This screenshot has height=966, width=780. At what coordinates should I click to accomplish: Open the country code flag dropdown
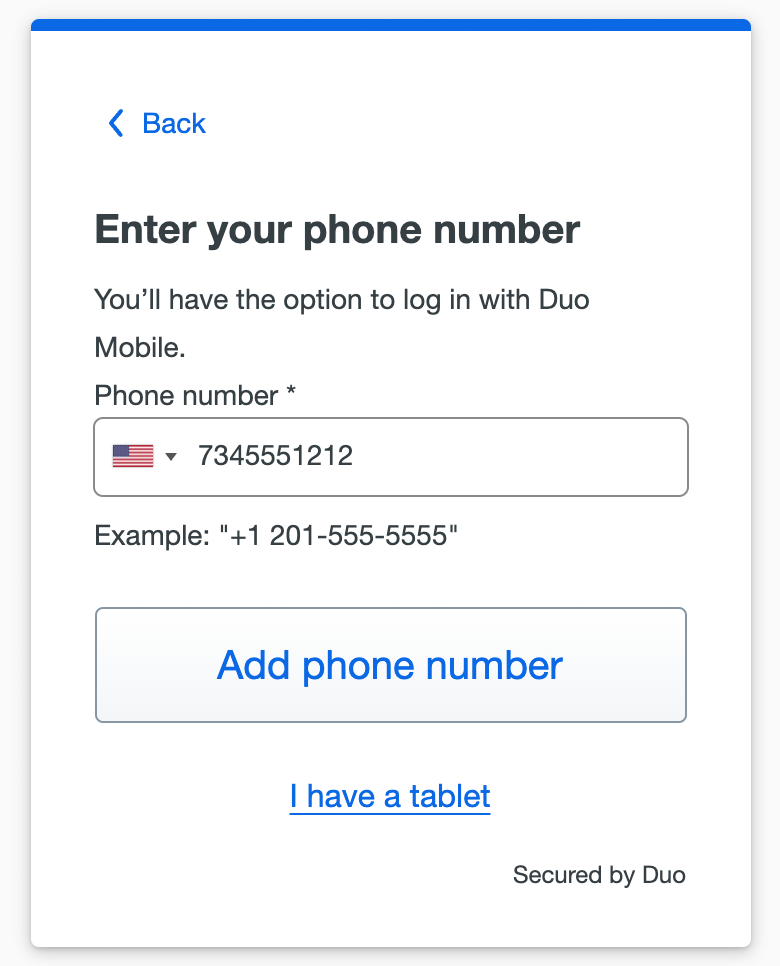144,457
